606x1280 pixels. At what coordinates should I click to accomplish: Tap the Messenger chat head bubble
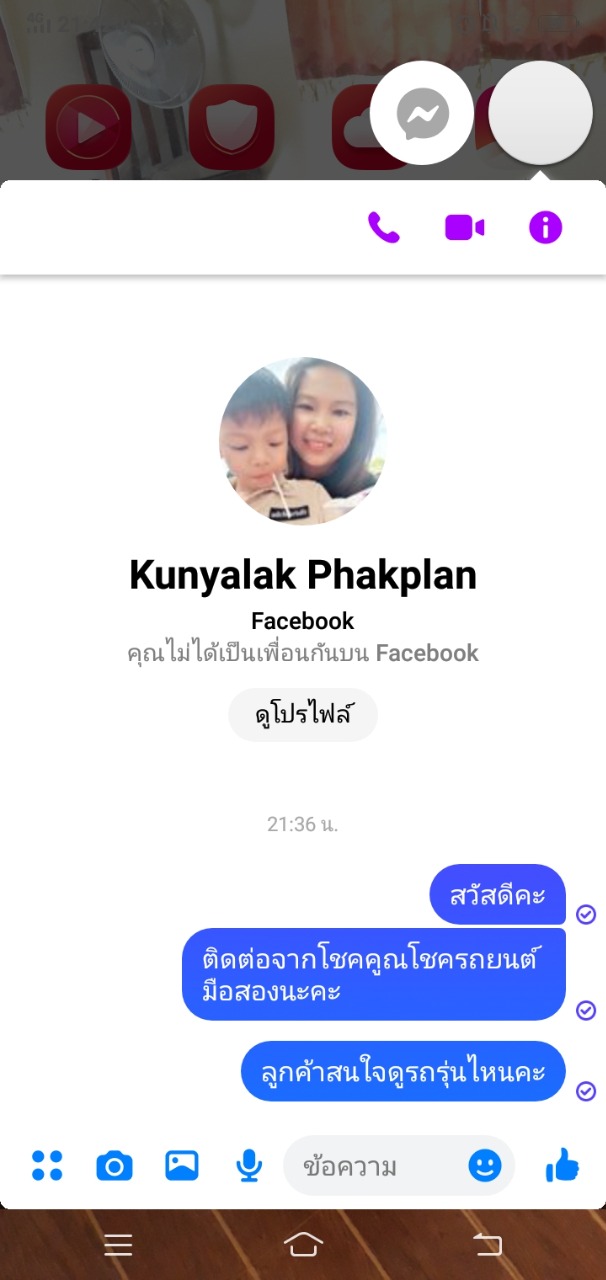(x=422, y=114)
